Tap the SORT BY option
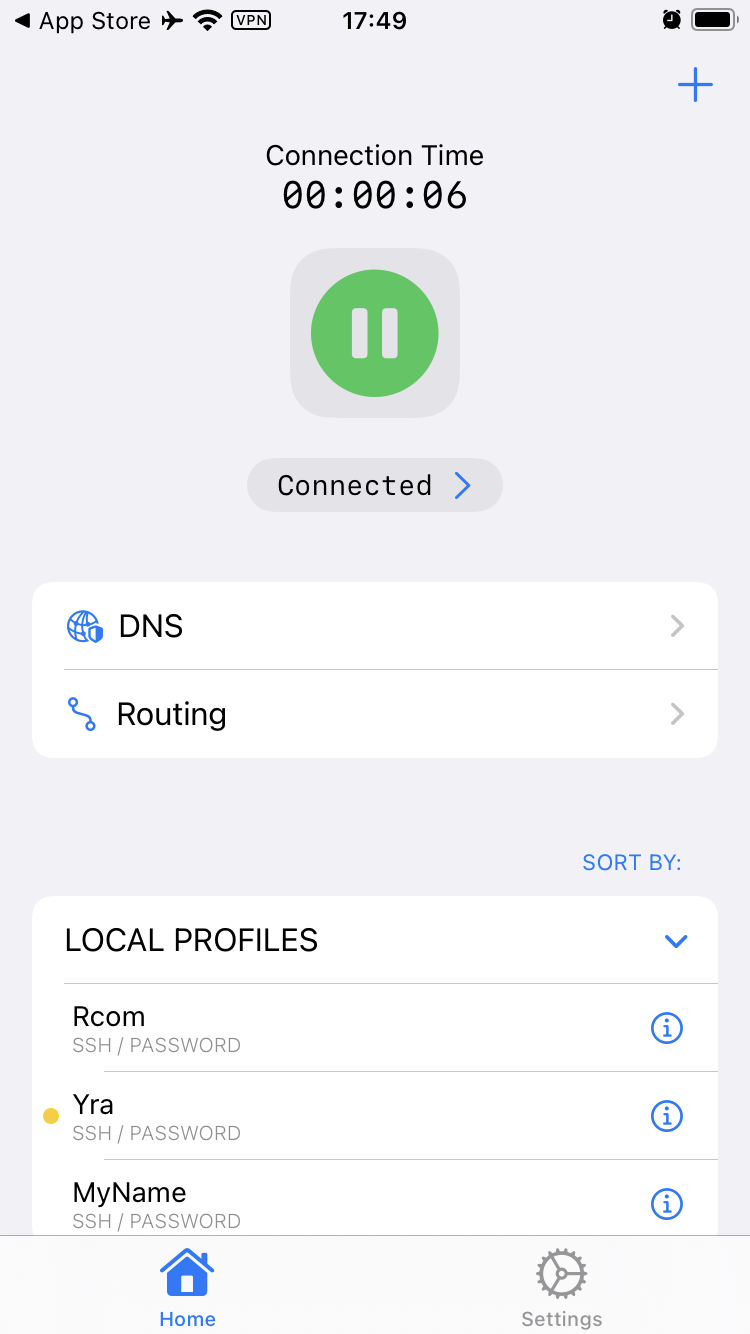This screenshot has width=750, height=1334. (631, 862)
